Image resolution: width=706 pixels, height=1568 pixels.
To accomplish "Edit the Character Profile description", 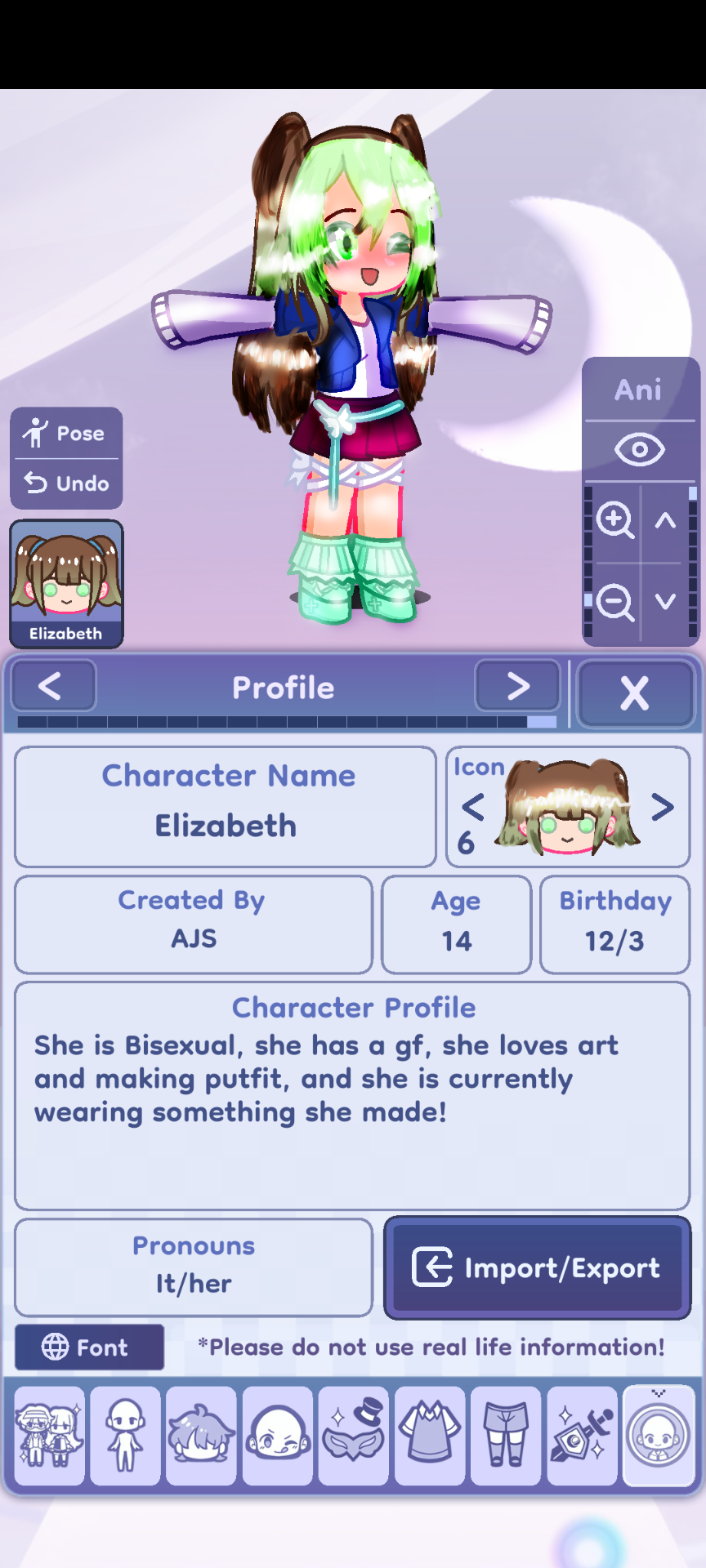I will [x=353, y=1096].
